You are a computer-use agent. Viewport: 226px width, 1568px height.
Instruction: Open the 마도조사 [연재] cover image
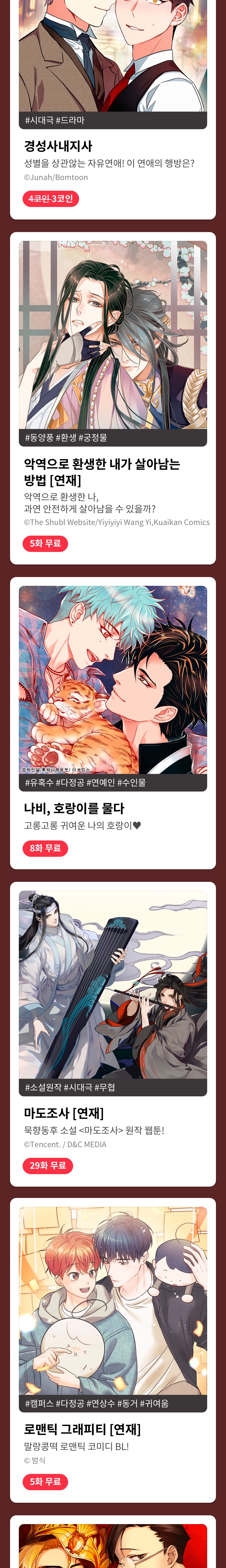[113, 984]
